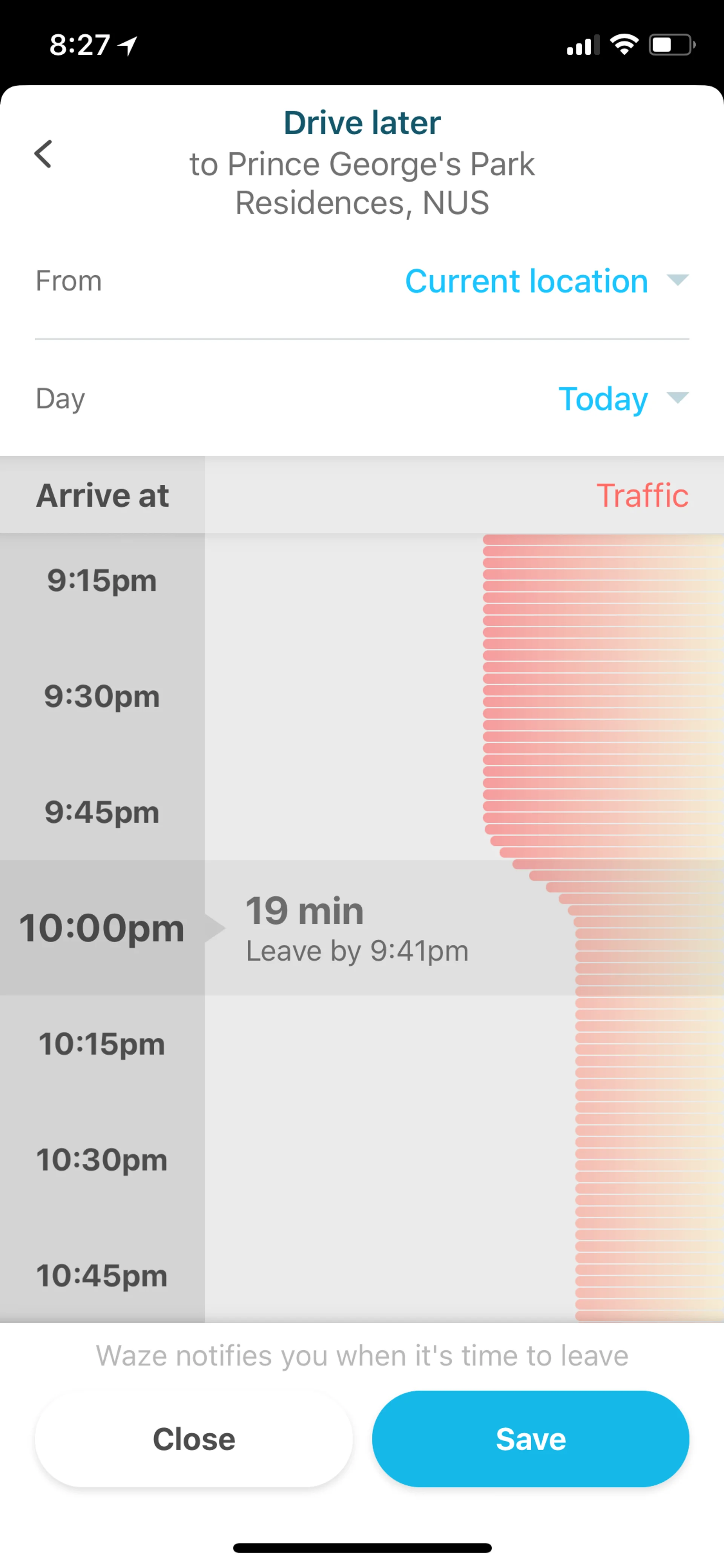
Task: Choose the 10:30pm arrival slot
Action: pyautogui.click(x=102, y=1159)
